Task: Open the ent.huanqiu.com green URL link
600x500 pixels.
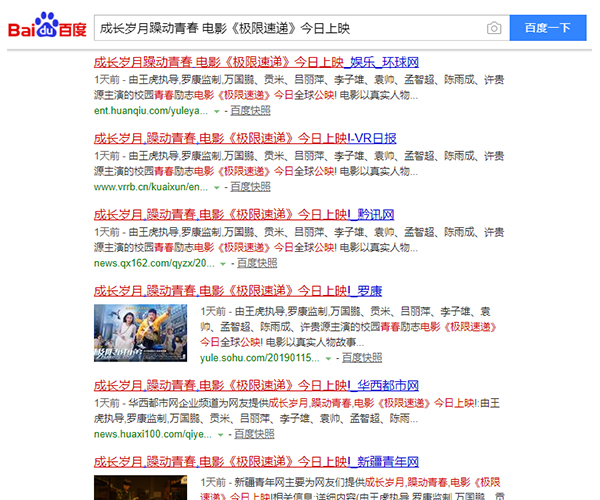Action: 151,111
